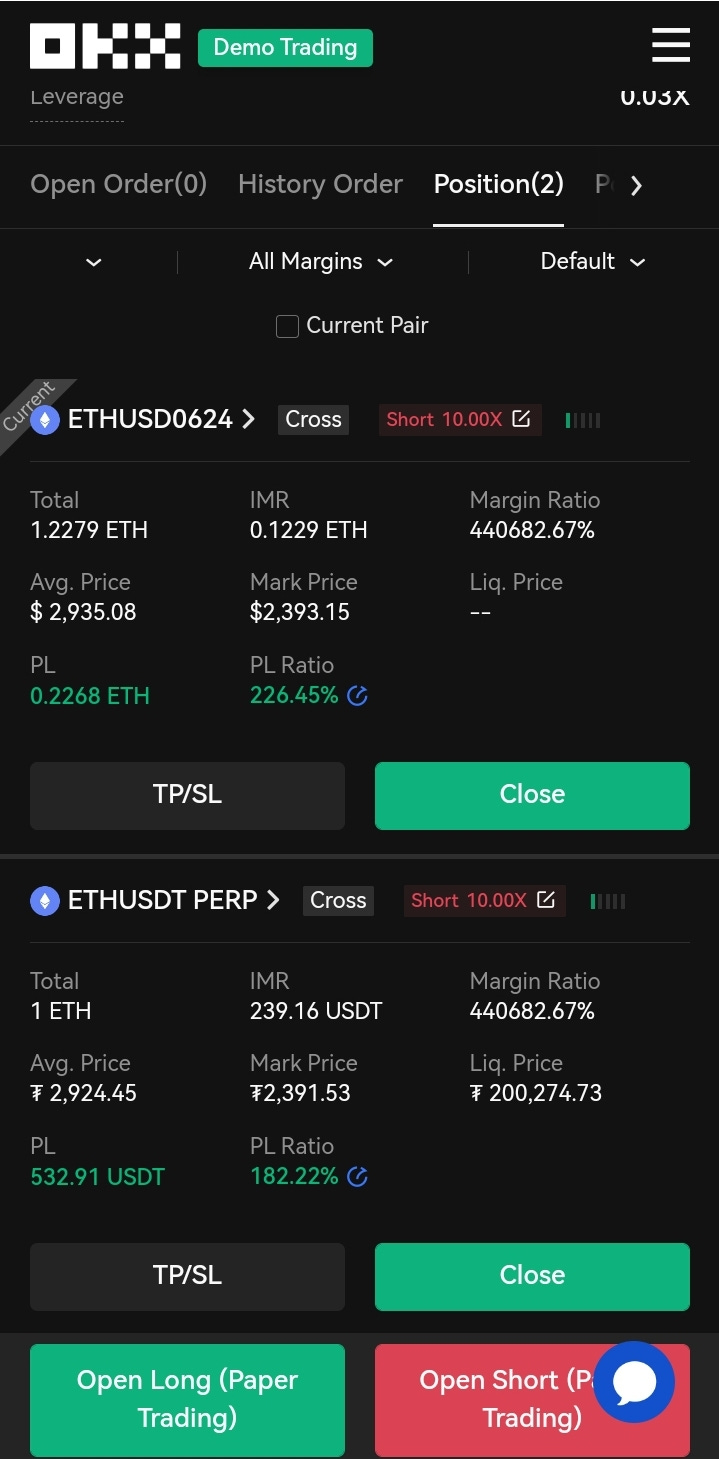Edit the ETHUSD0624 Short 10.00X leverage
The image size is (719, 1459).
click(521, 419)
